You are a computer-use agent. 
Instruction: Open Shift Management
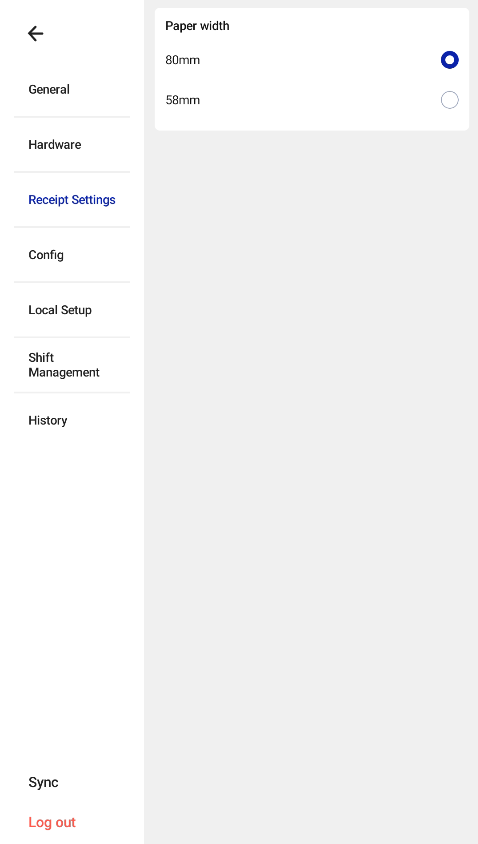click(72, 365)
